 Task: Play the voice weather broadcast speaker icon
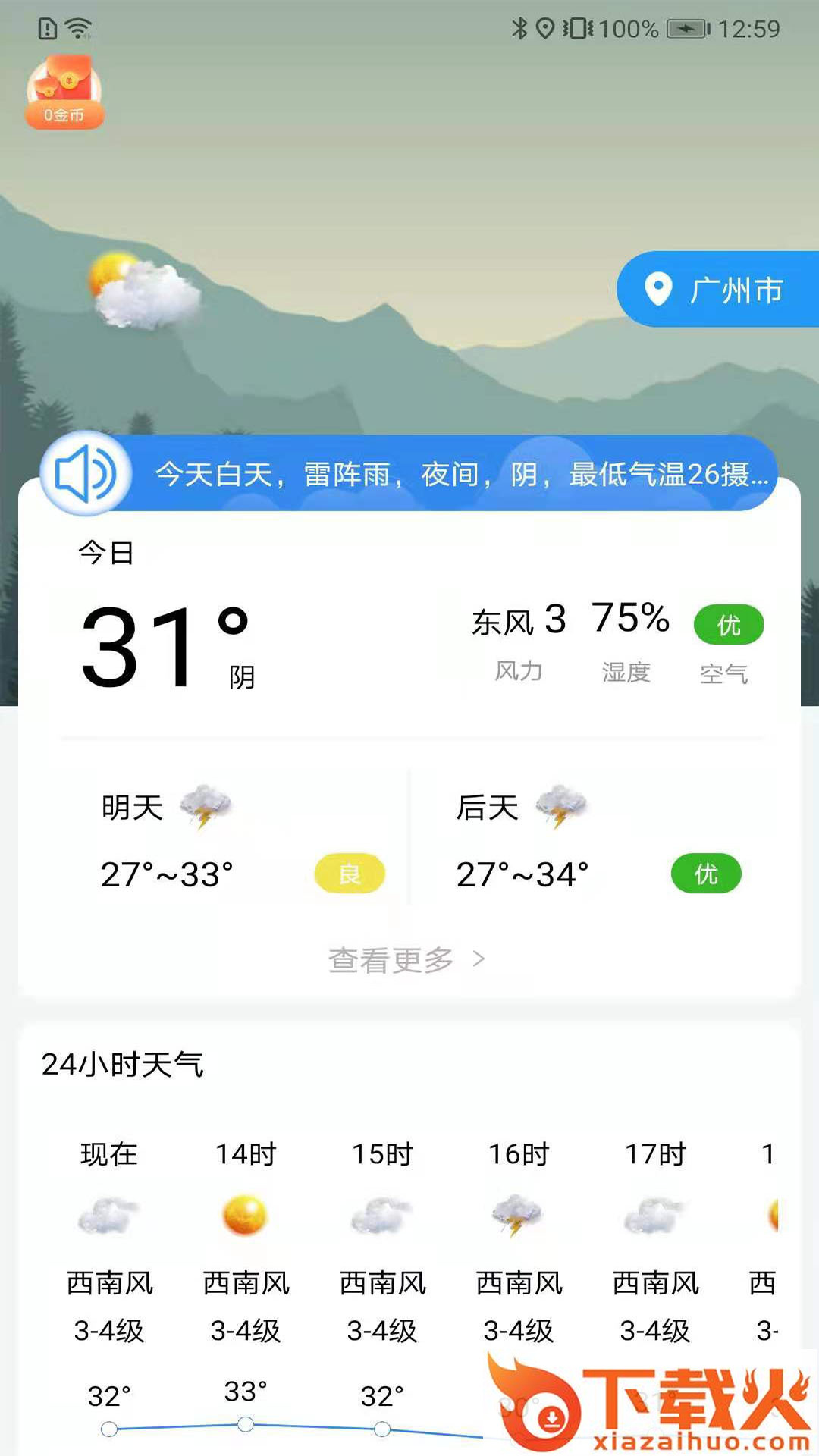pos(86,474)
